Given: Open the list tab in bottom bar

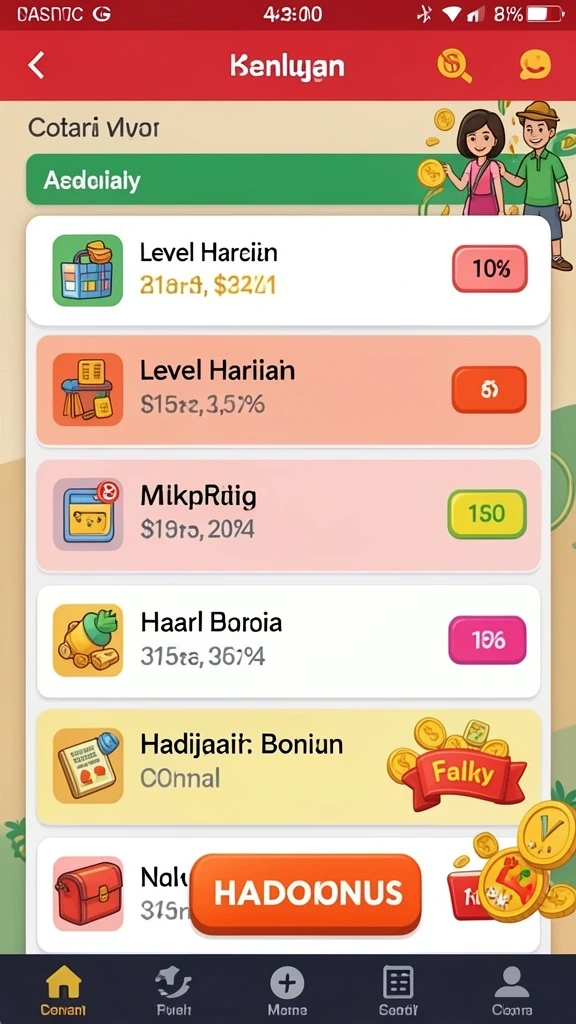Looking at the screenshot, I should point(397,991).
